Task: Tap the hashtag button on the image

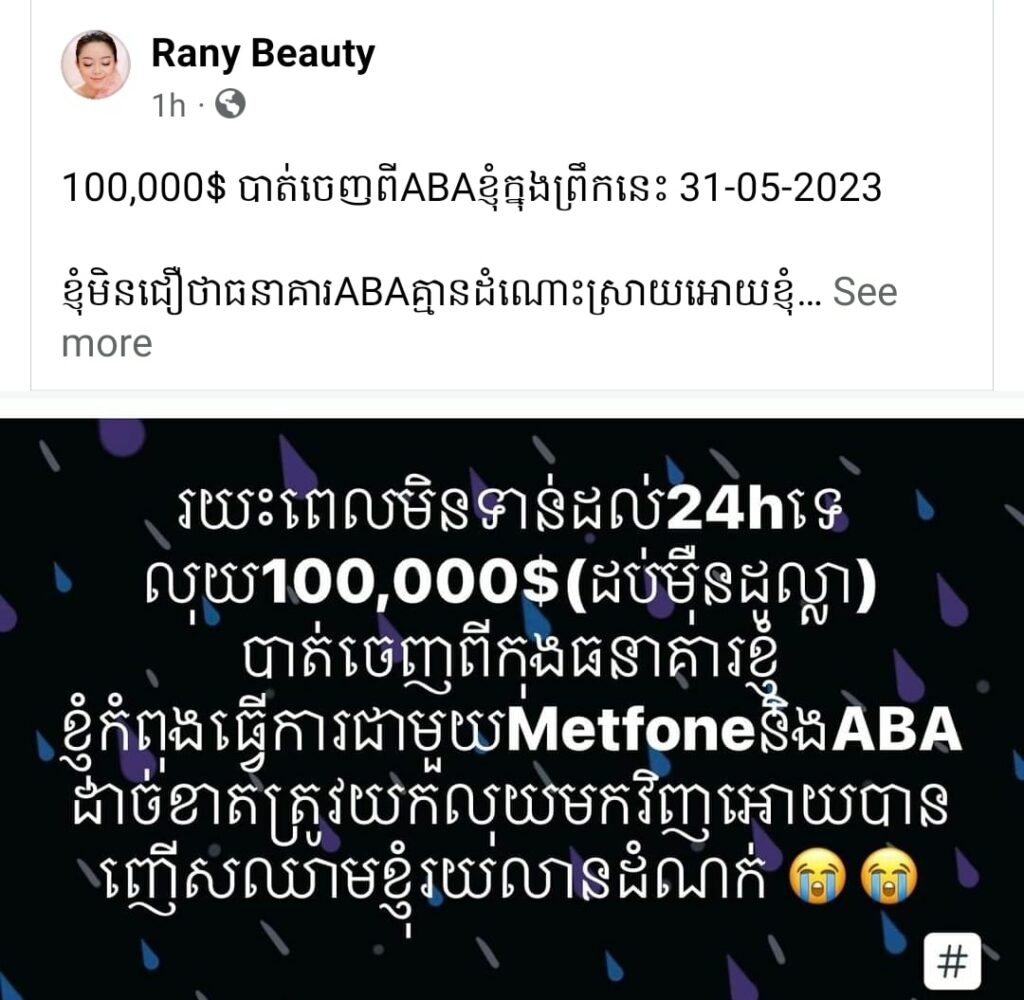Action: coord(951,960)
